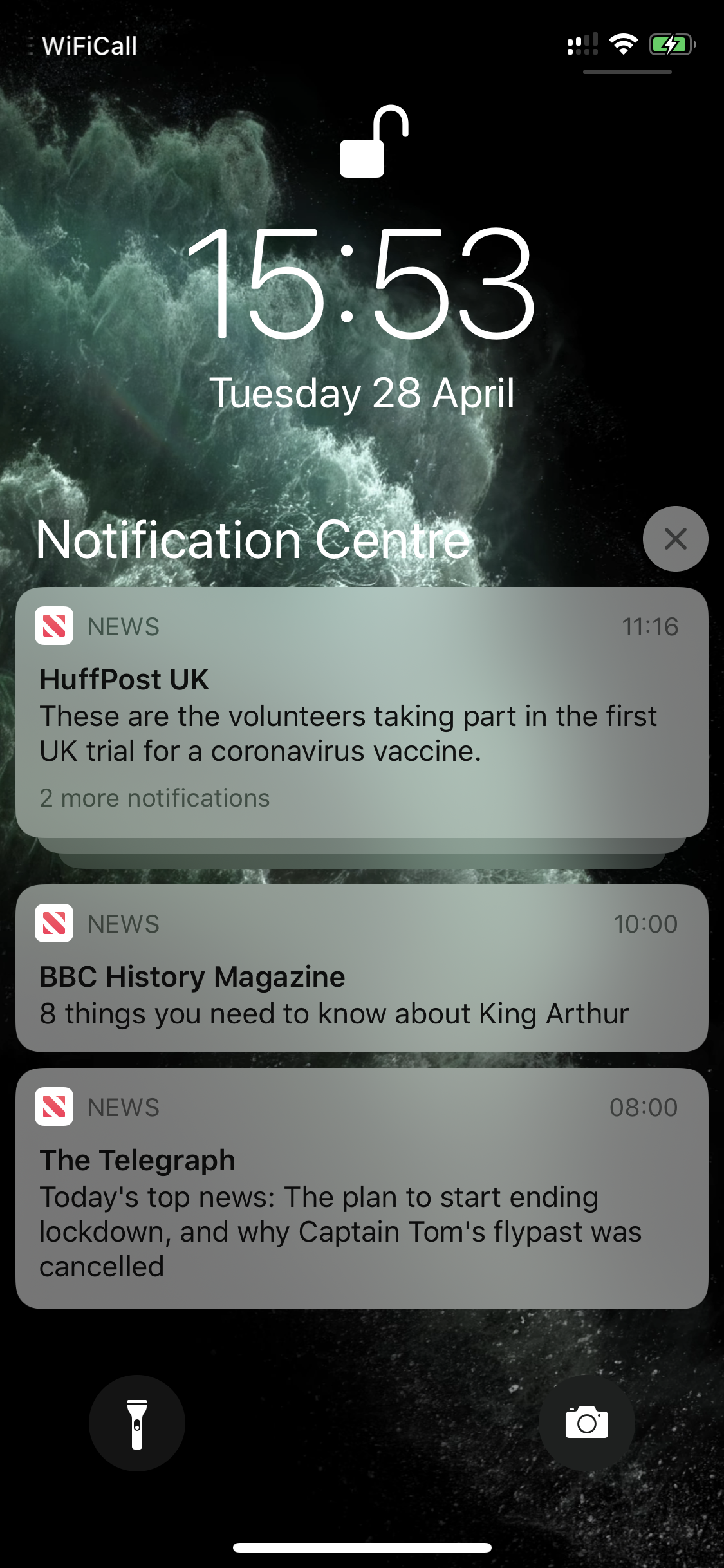Clear all notifications with the X button
The height and width of the screenshot is (1568, 724).
(675, 539)
